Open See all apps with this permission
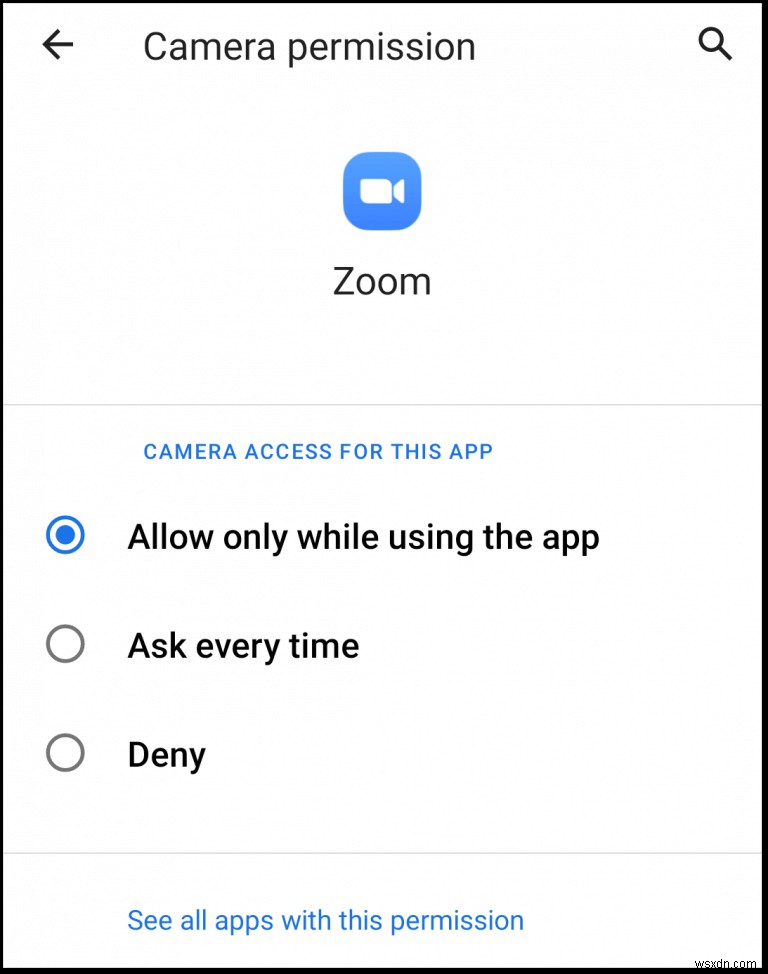 point(325,919)
